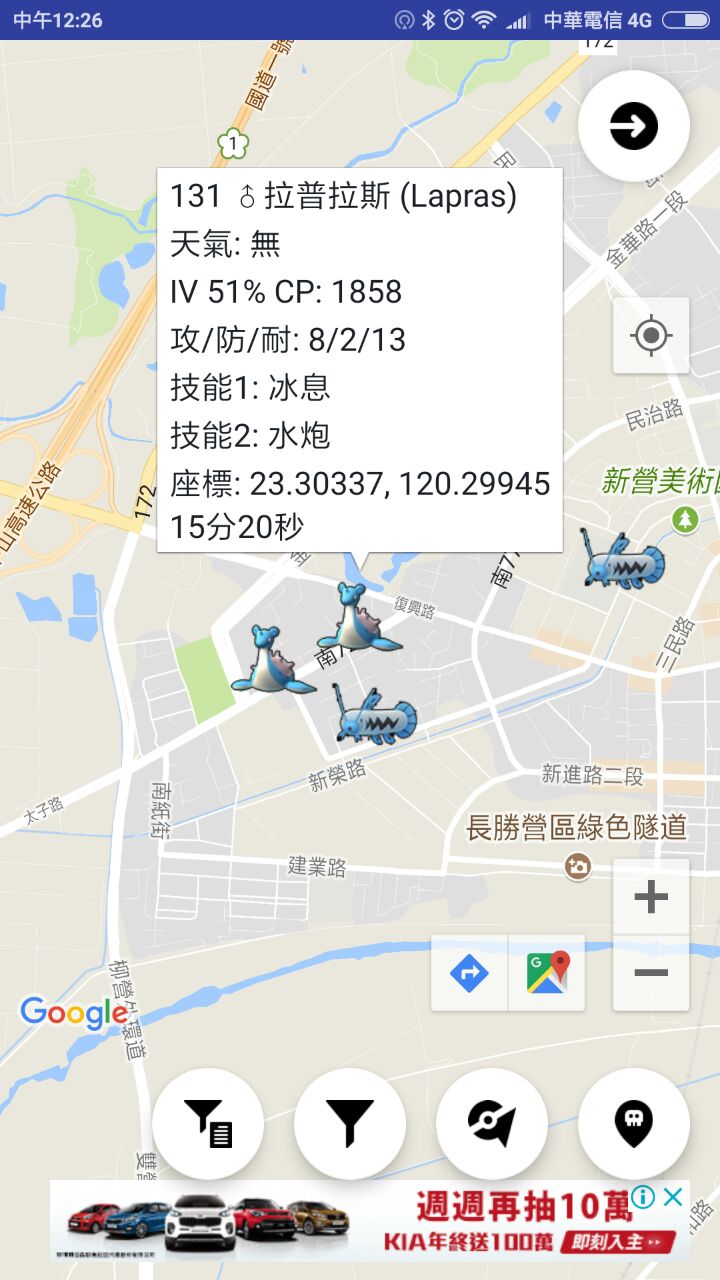The width and height of the screenshot is (720, 1280).
Task: Open the 長勝營區綠色隧道 place marker
Action: (x=578, y=866)
